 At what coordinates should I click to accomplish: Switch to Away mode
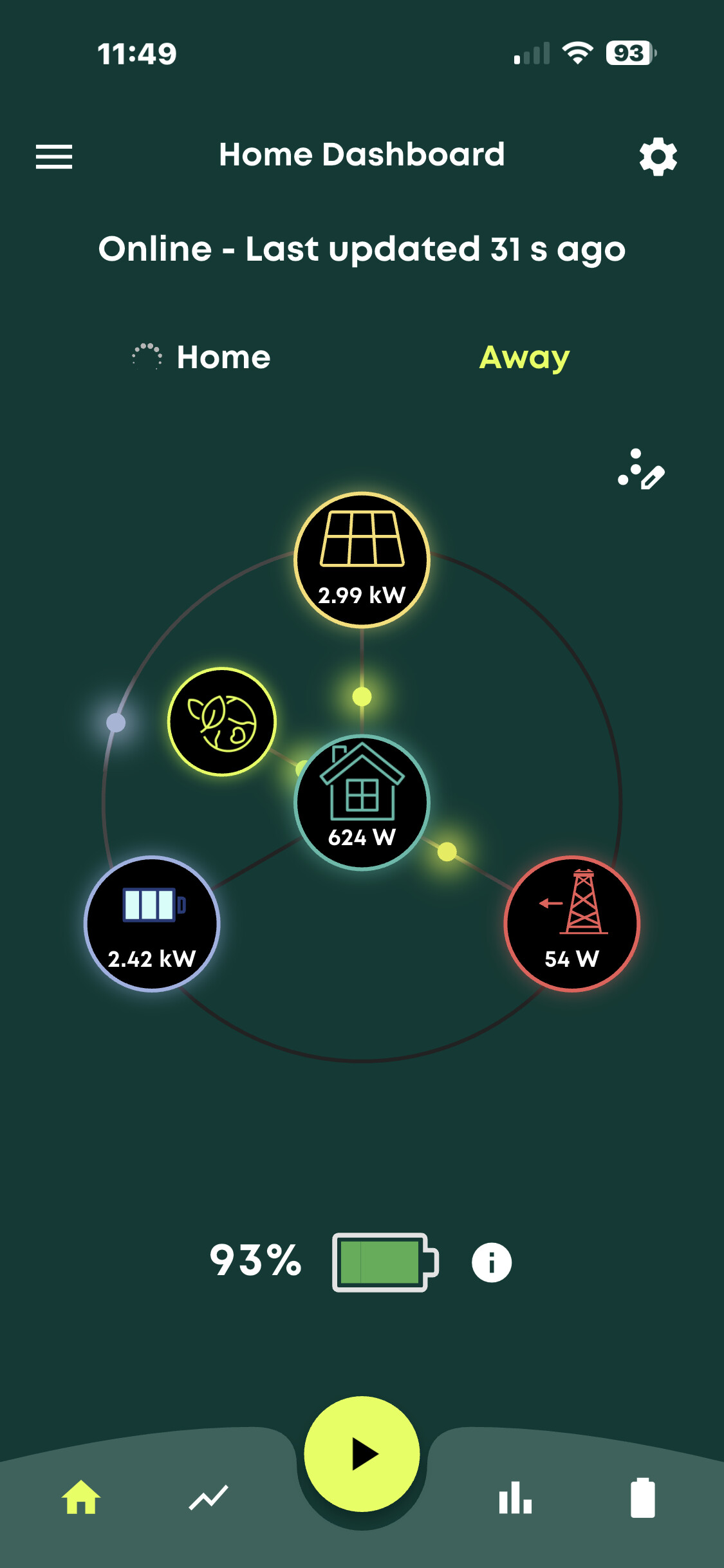point(524,357)
